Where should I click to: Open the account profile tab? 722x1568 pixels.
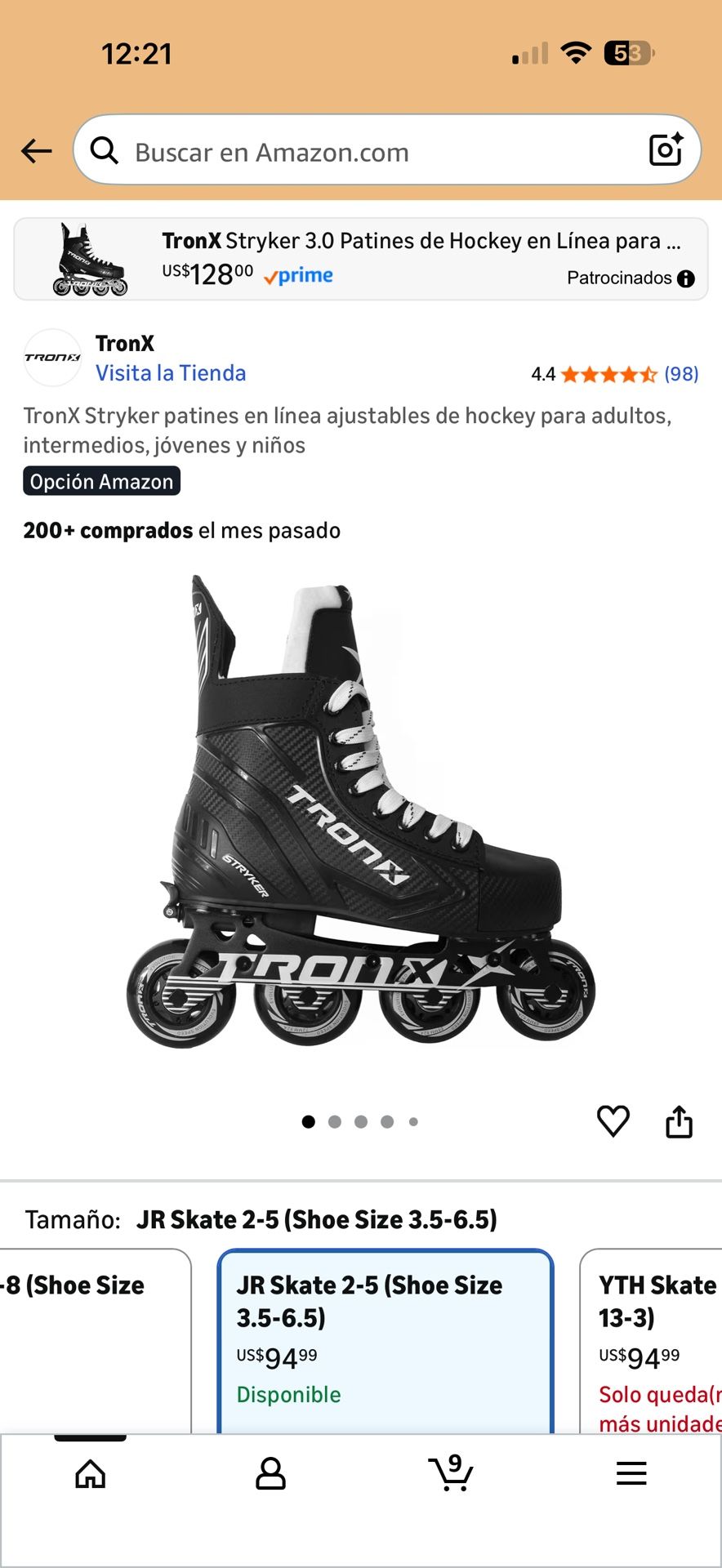pos(270,1474)
